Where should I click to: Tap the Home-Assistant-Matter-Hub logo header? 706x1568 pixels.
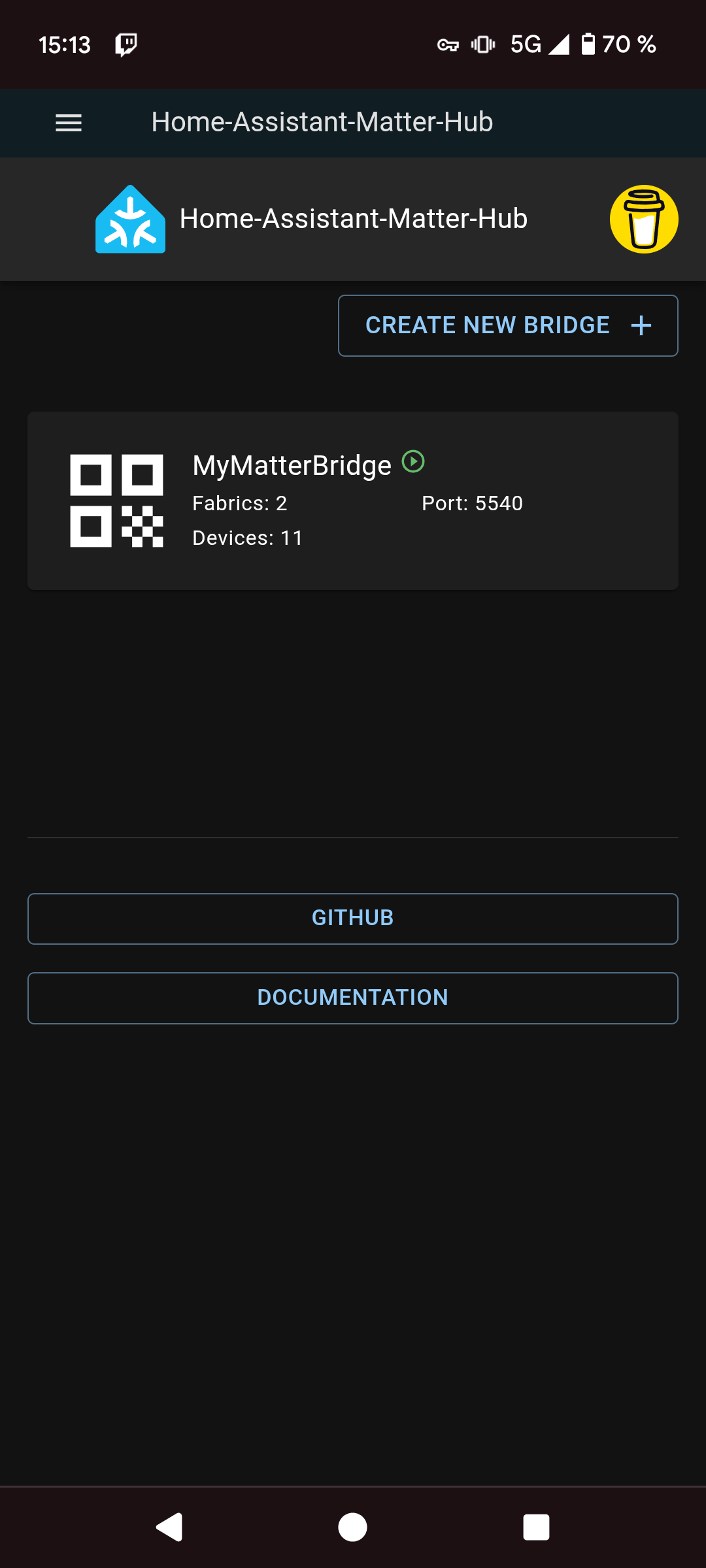tap(312, 219)
